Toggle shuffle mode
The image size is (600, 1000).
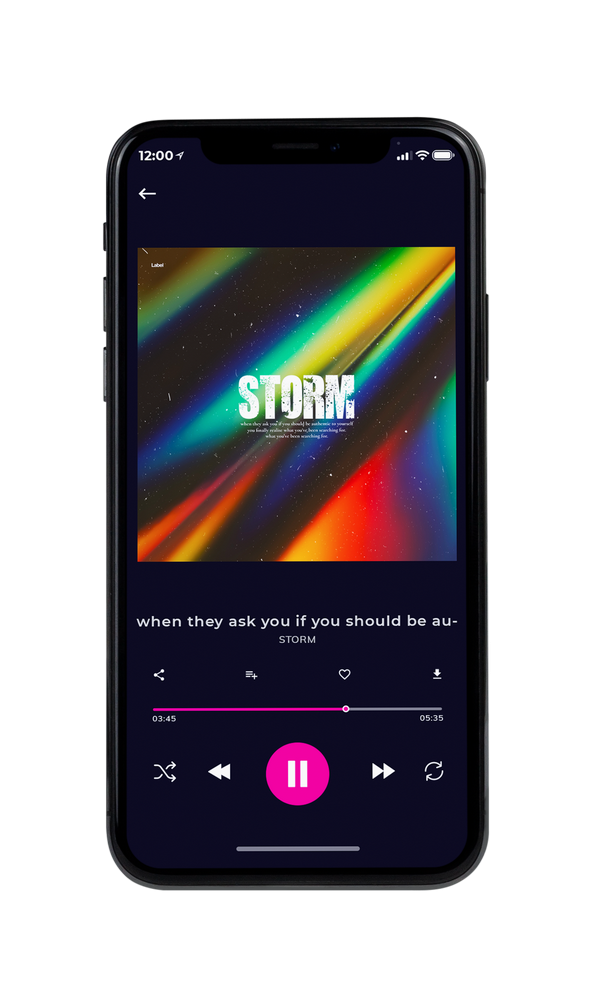point(165,772)
